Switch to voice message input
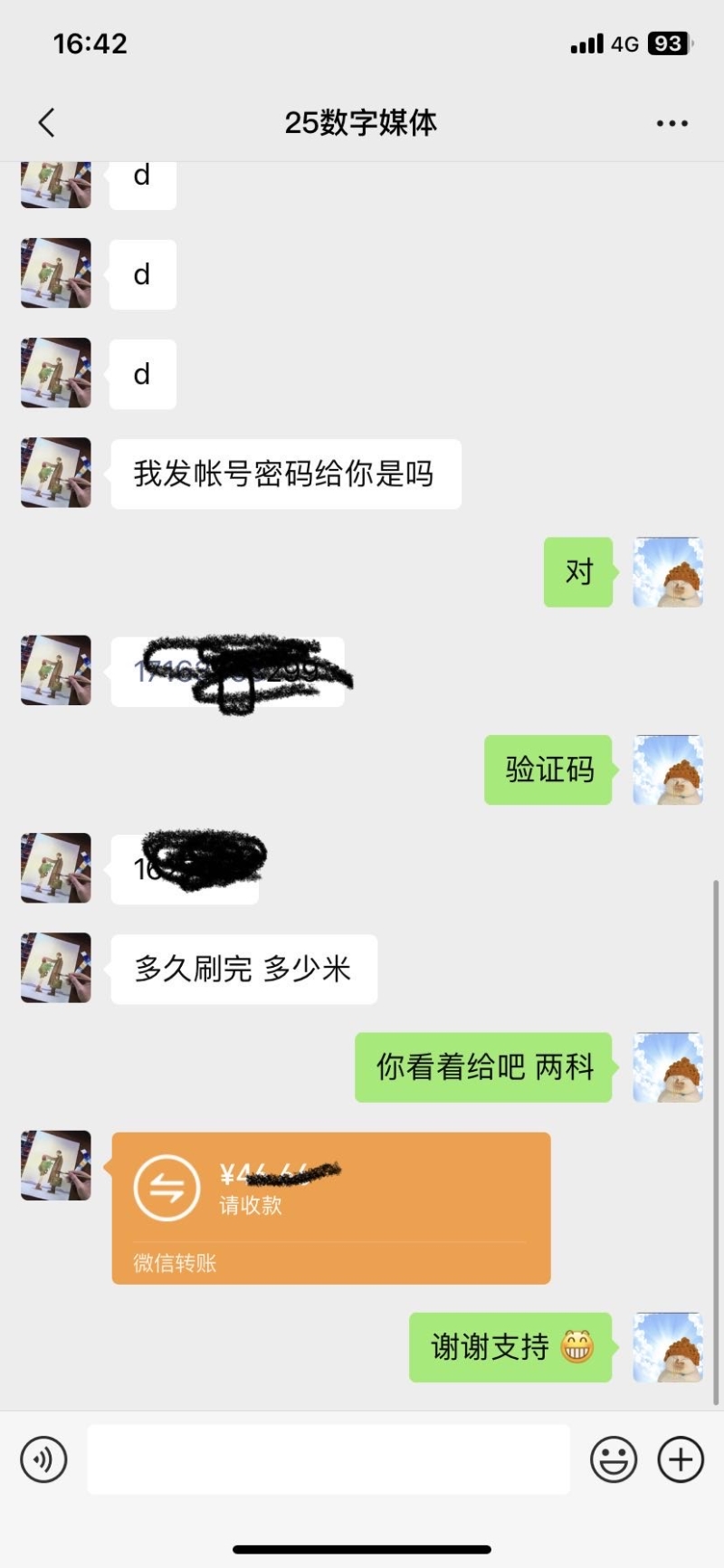 point(43,1459)
